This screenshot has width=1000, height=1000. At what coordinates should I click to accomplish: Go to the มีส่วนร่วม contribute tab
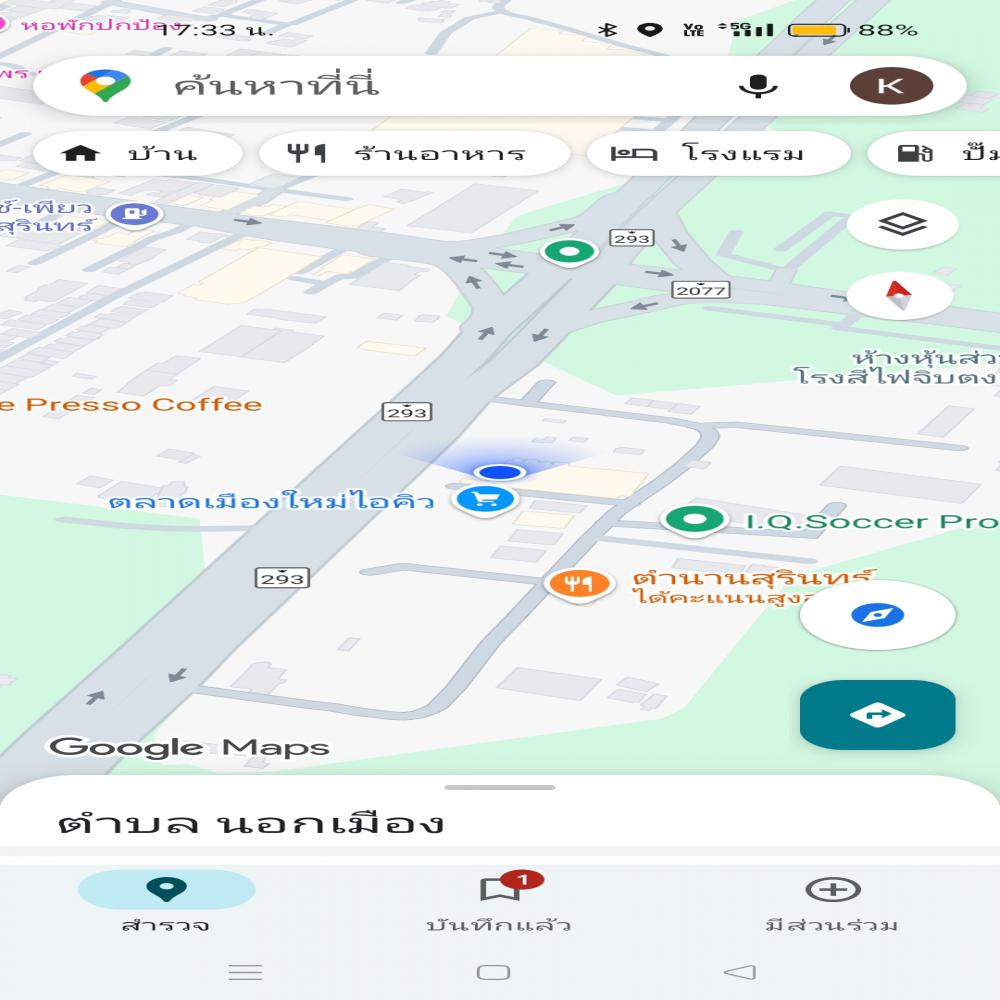832,903
